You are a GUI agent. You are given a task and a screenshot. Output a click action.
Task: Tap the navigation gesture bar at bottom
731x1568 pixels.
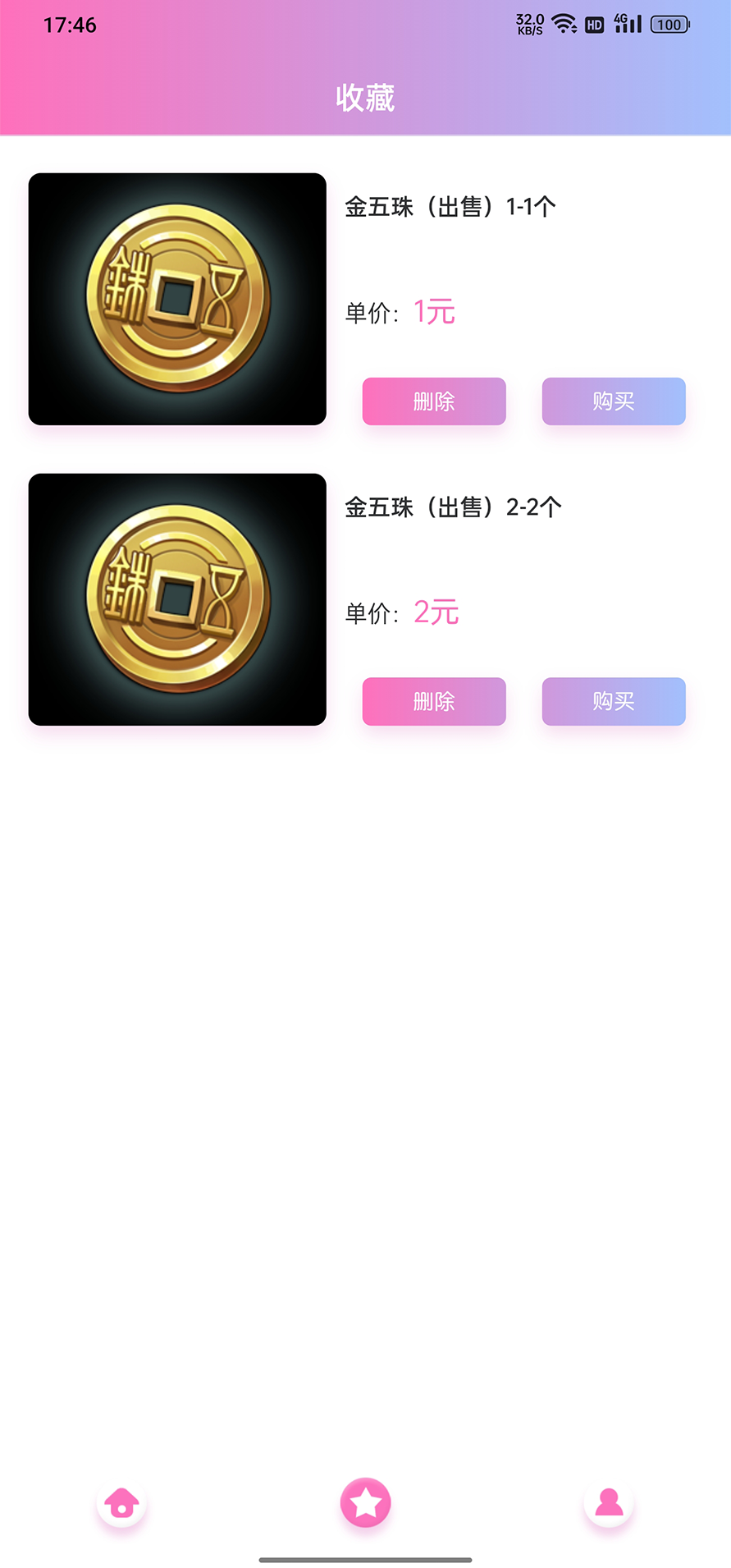coord(365,1555)
